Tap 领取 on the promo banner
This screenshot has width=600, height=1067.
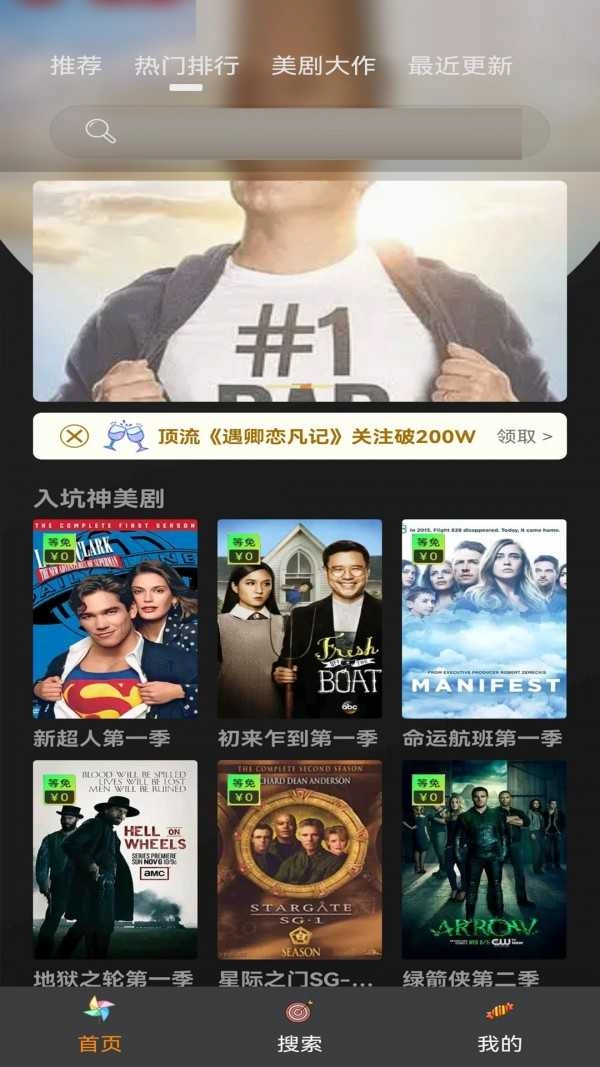[x=524, y=436]
